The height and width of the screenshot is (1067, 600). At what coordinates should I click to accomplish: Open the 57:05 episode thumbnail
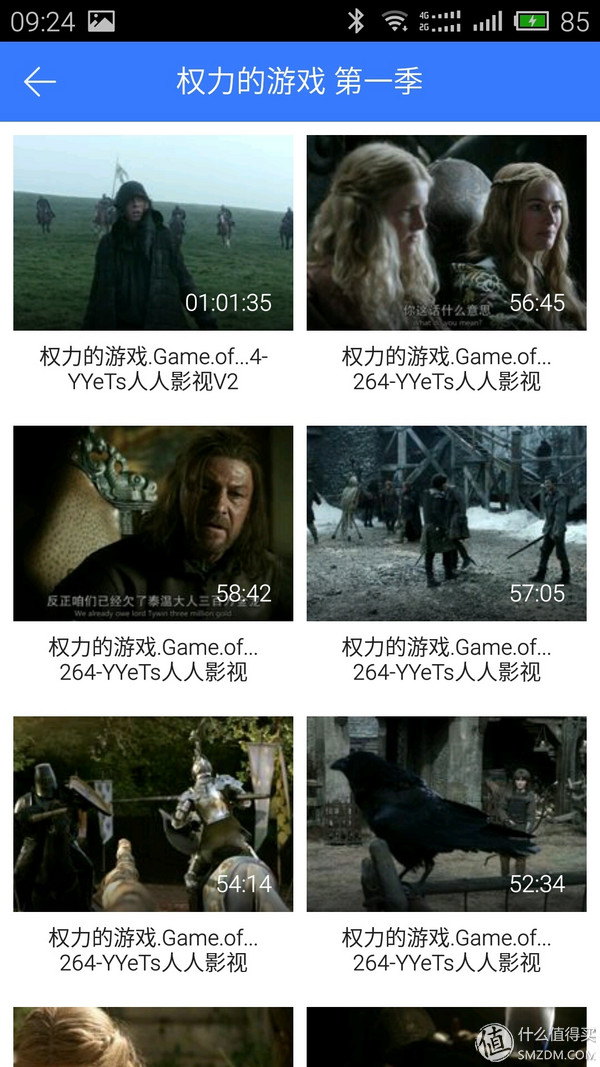446,523
